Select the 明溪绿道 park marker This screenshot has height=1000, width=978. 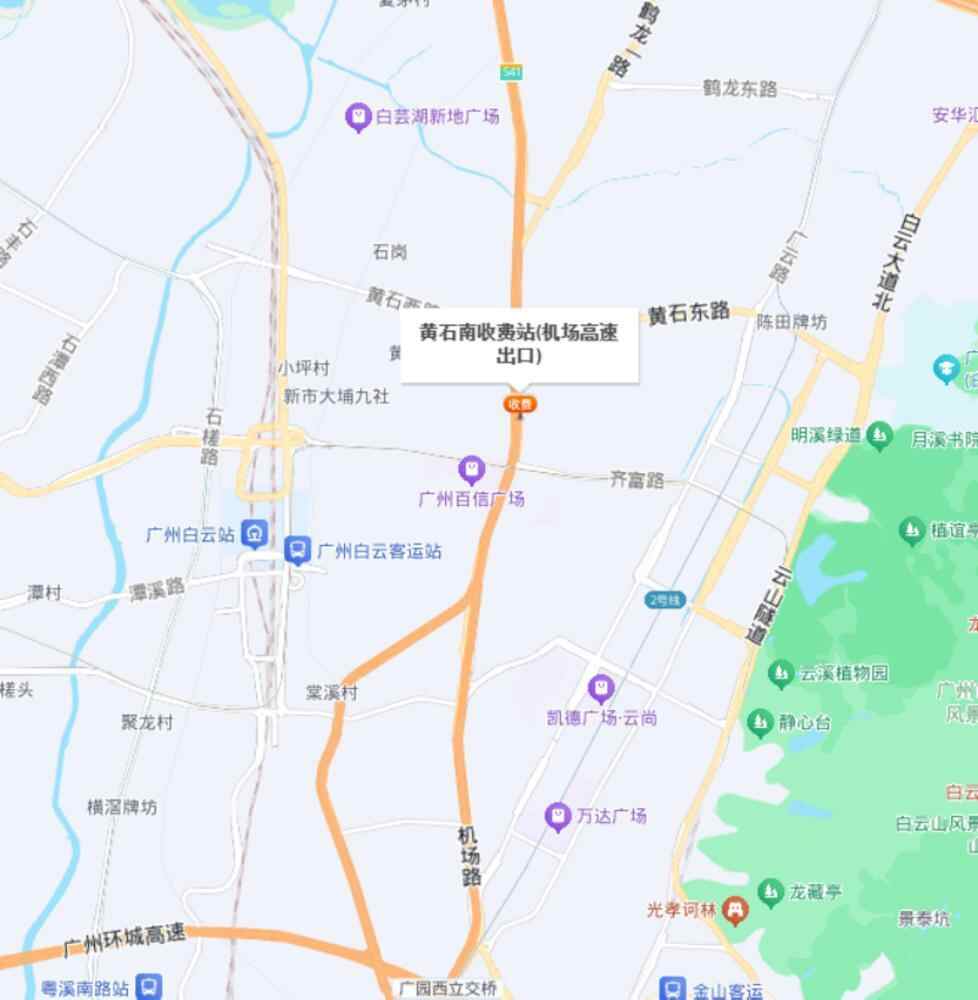click(x=879, y=435)
